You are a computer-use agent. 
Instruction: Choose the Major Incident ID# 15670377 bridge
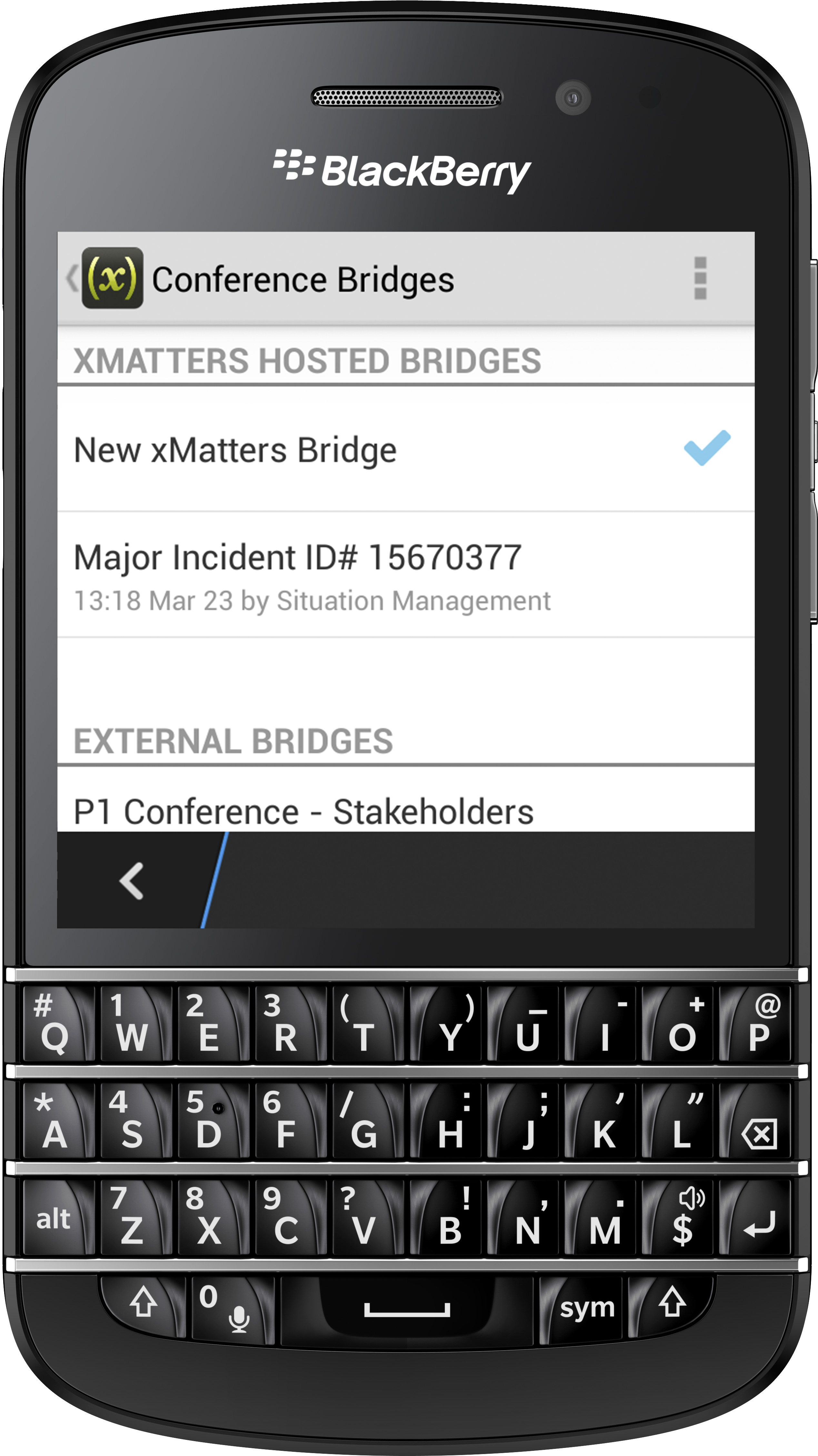[405, 575]
